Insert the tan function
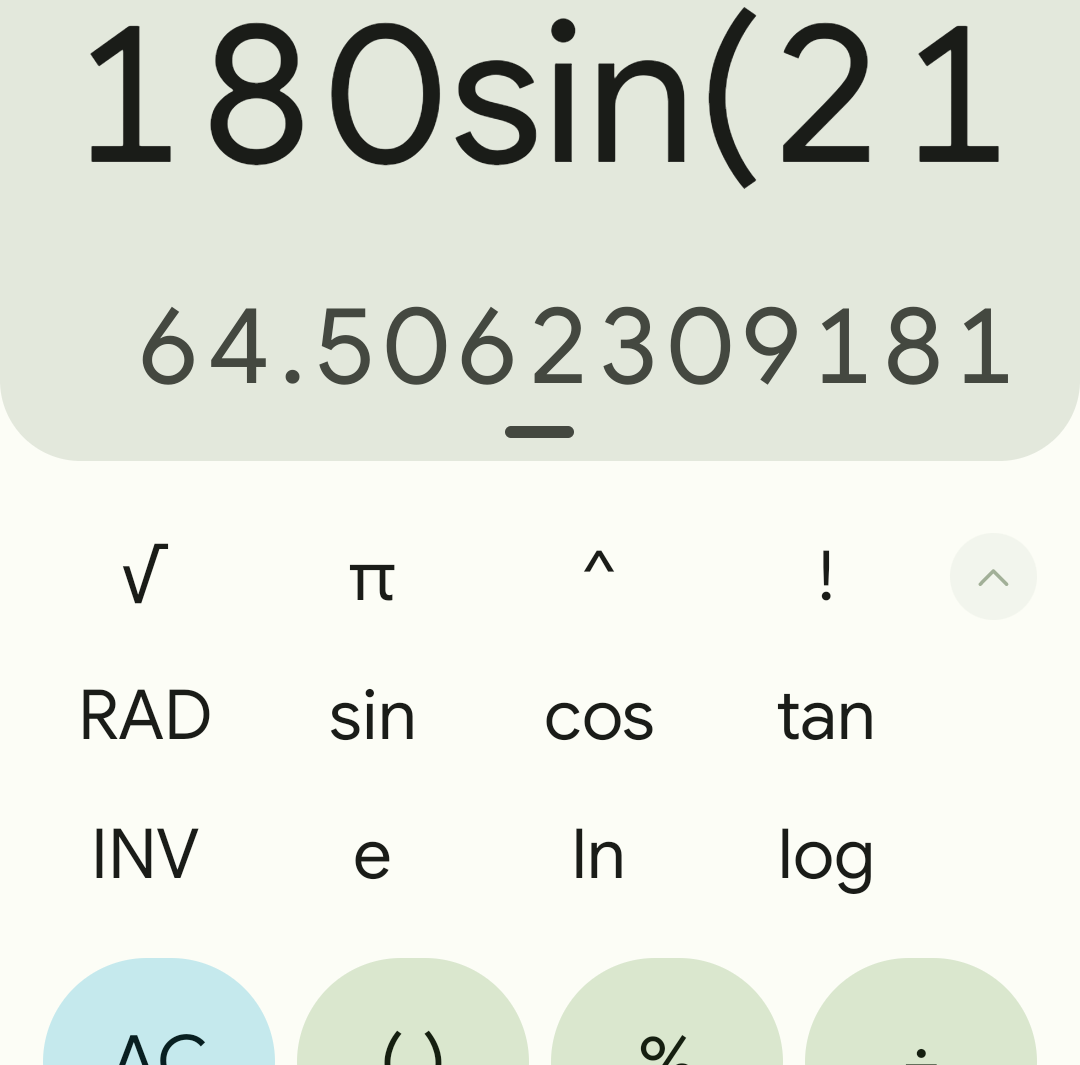This screenshot has width=1080, height=1065. click(x=825, y=716)
